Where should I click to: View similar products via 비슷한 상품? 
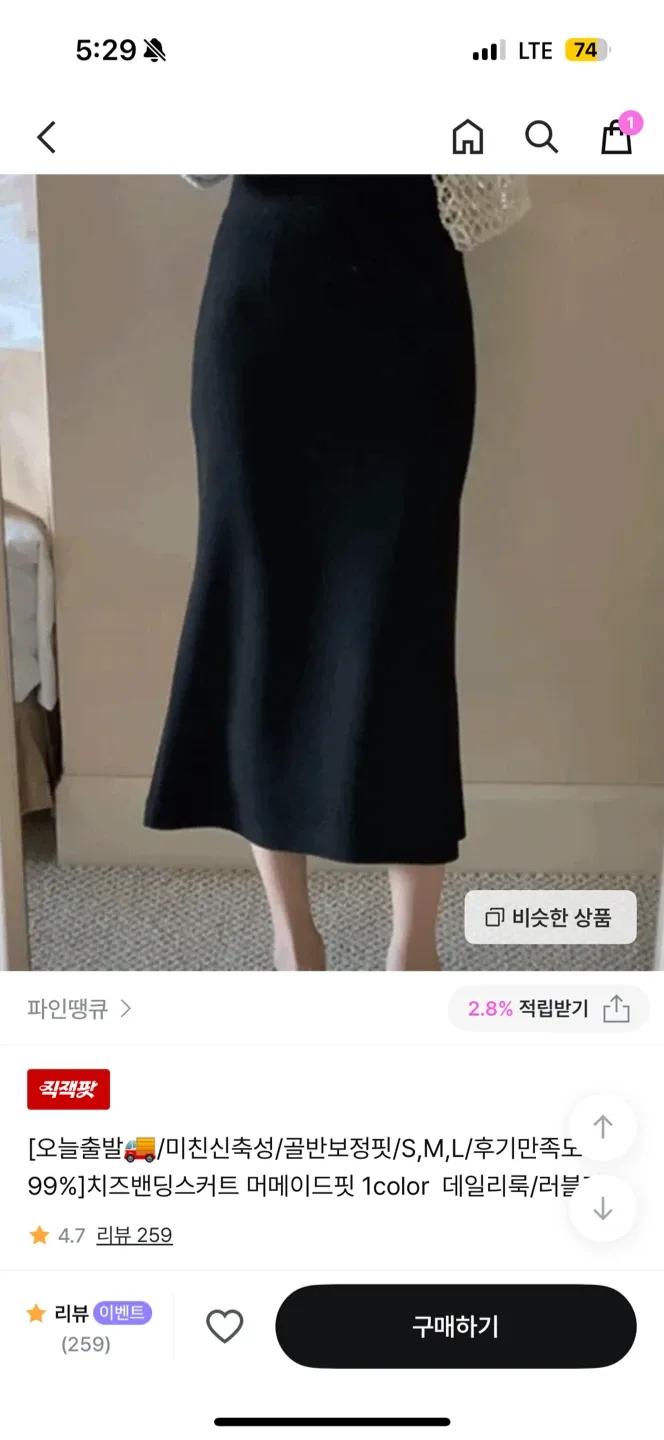(550, 917)
